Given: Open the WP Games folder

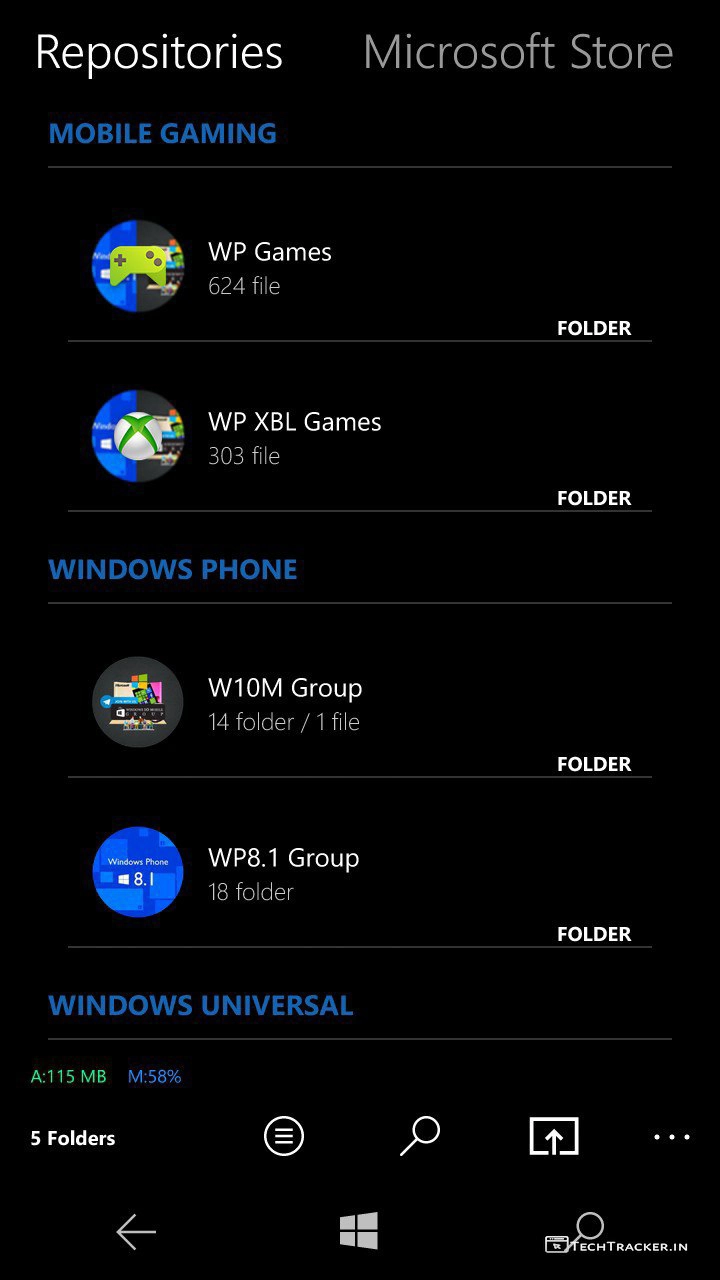Looking at the screenshot, I should click(x=270, y=267).
